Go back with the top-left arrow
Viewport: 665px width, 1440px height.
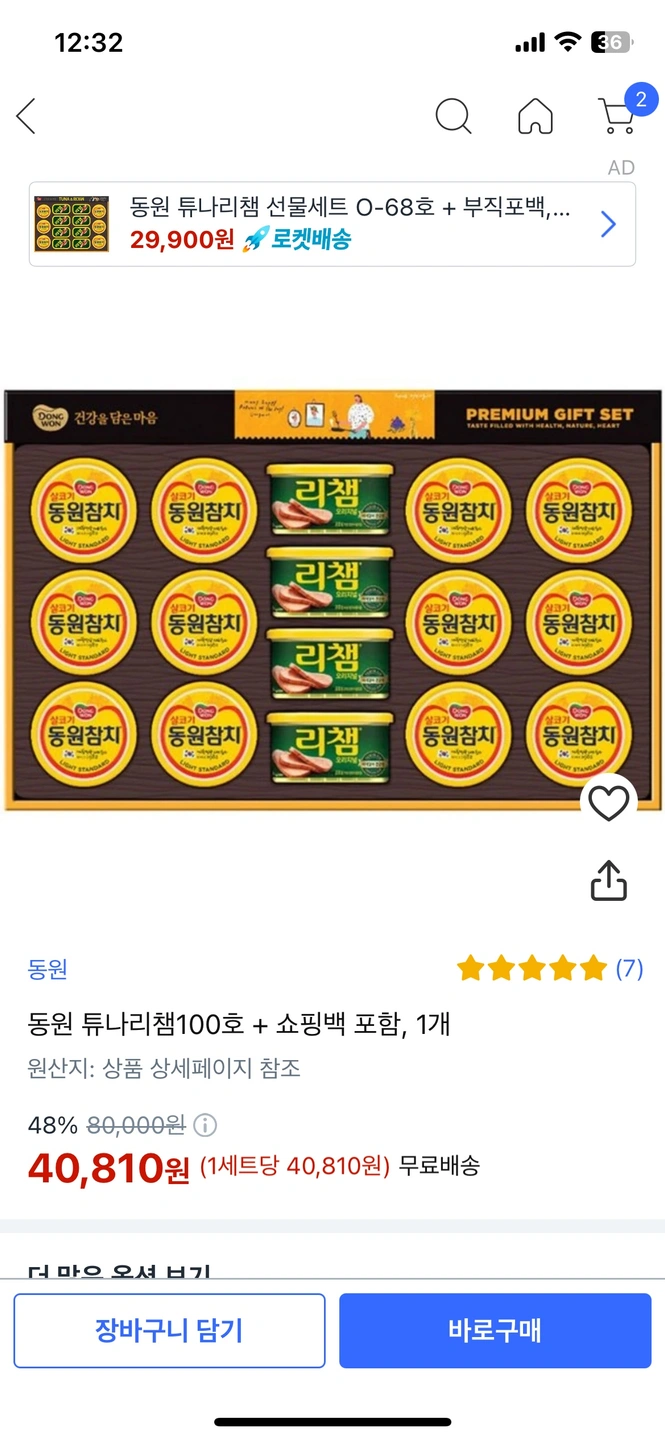point(27,116)
